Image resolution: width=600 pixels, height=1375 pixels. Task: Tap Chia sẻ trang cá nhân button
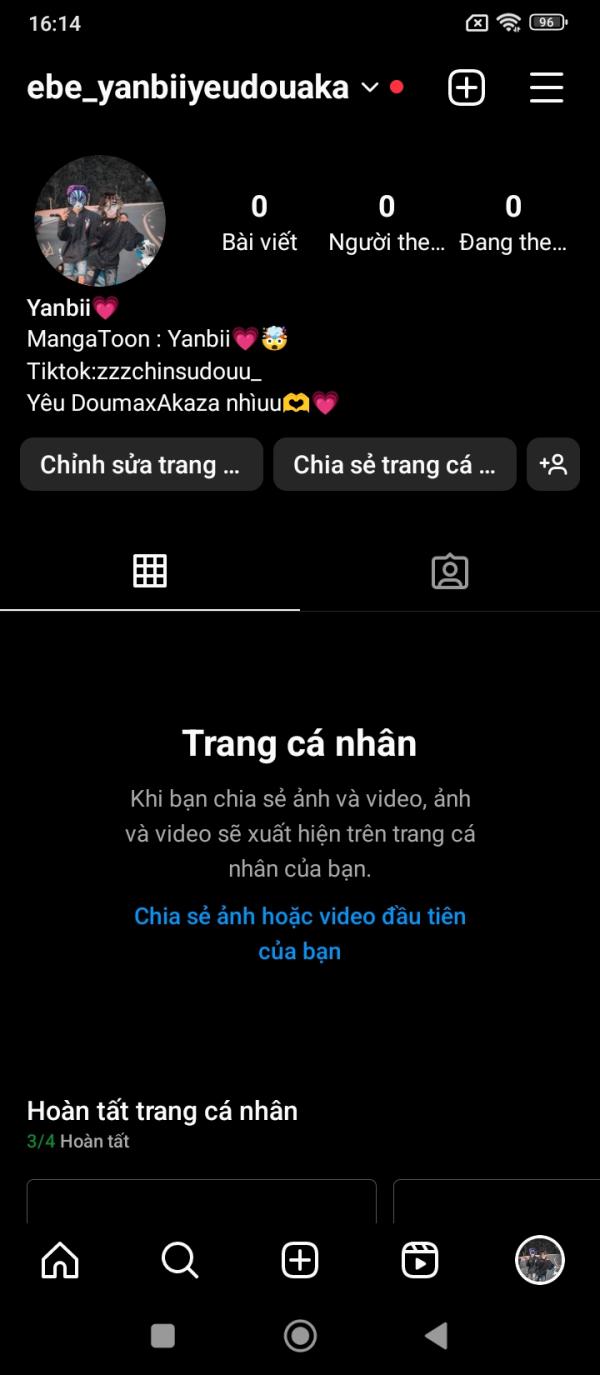395,464
